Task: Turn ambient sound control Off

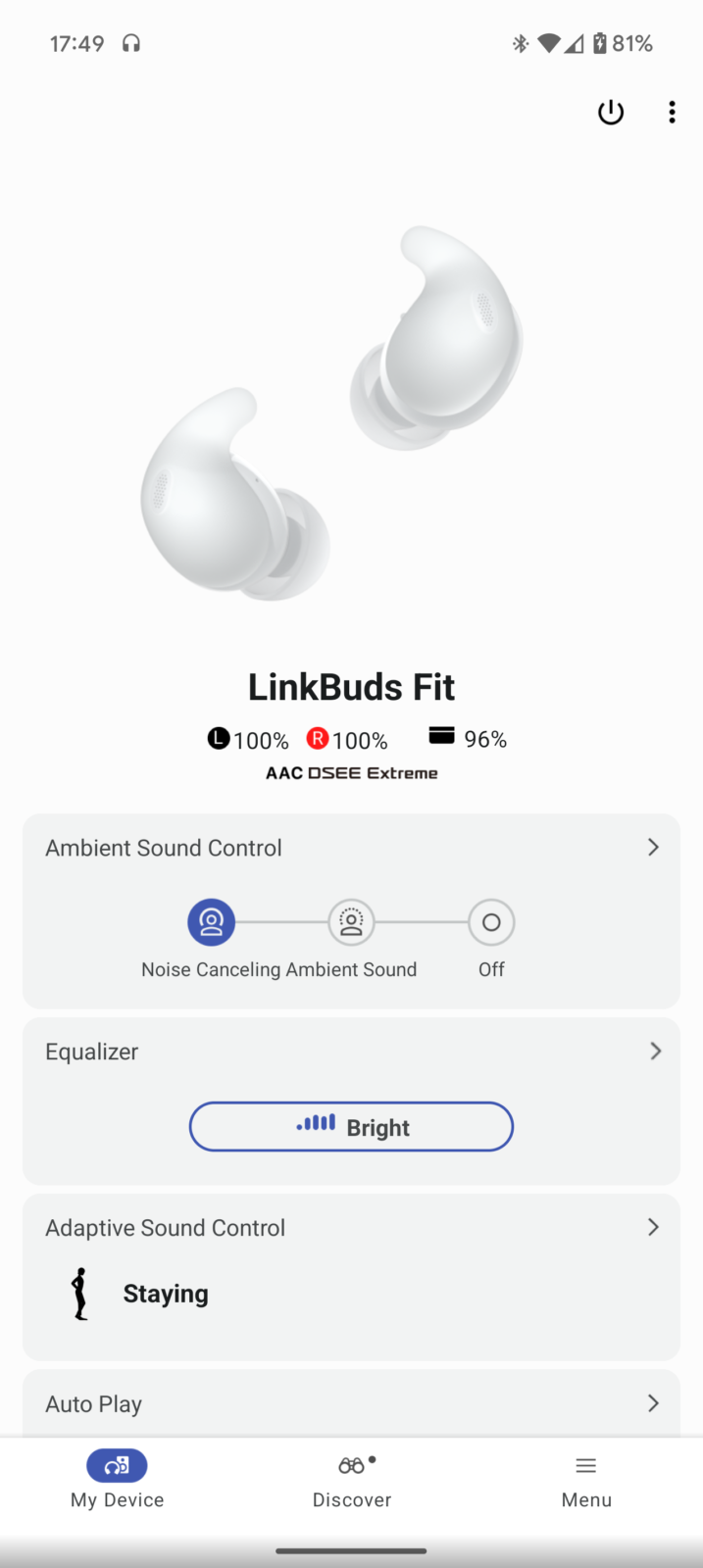Action: pyautogui.click(x=491, y=923)
